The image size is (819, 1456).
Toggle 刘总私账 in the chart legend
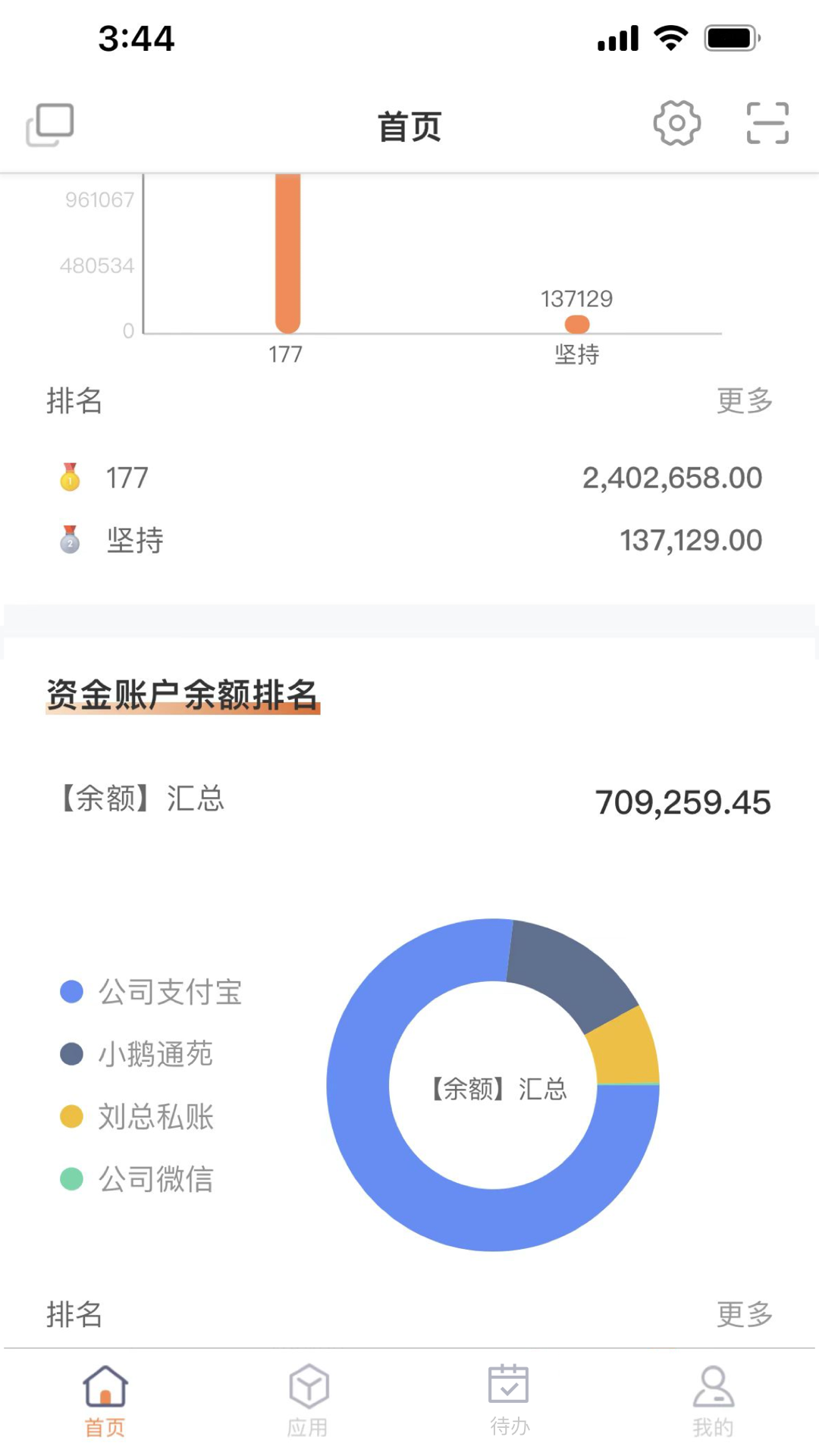(x=138, y=1116)
